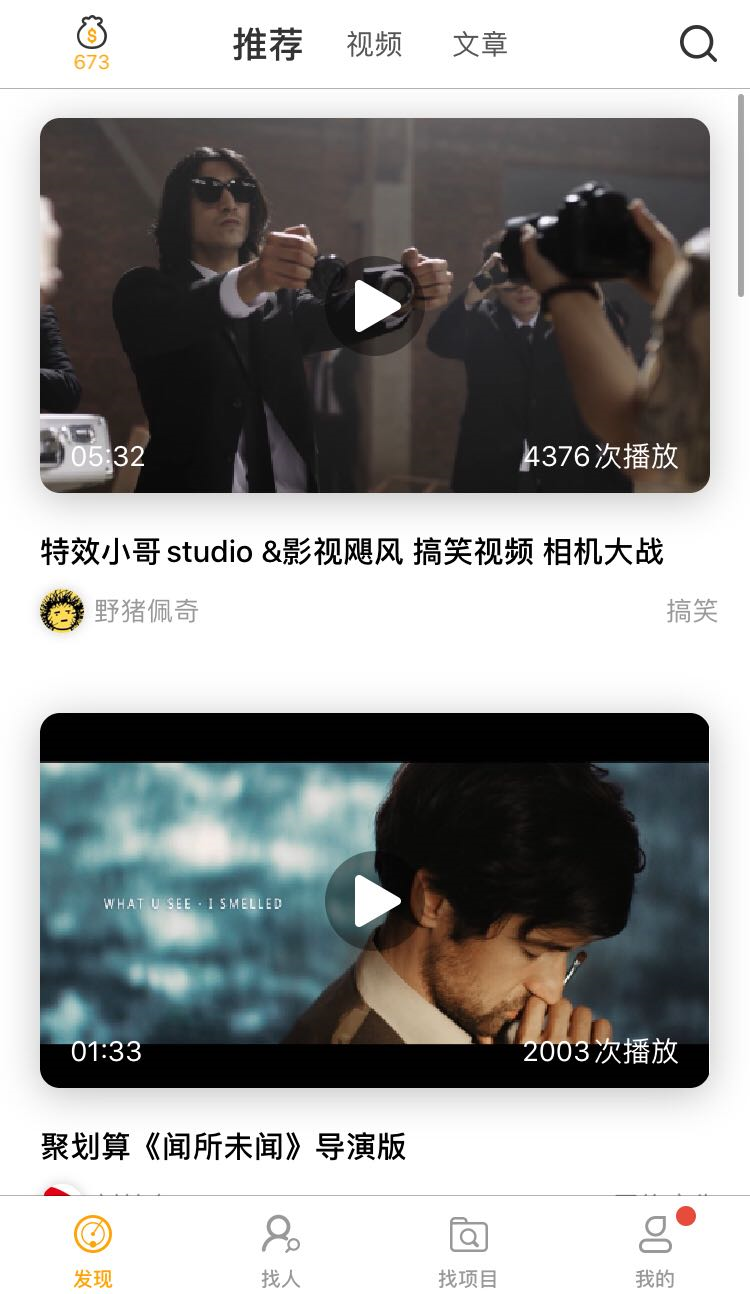Select the 推荐 tab

click(267, 44)
